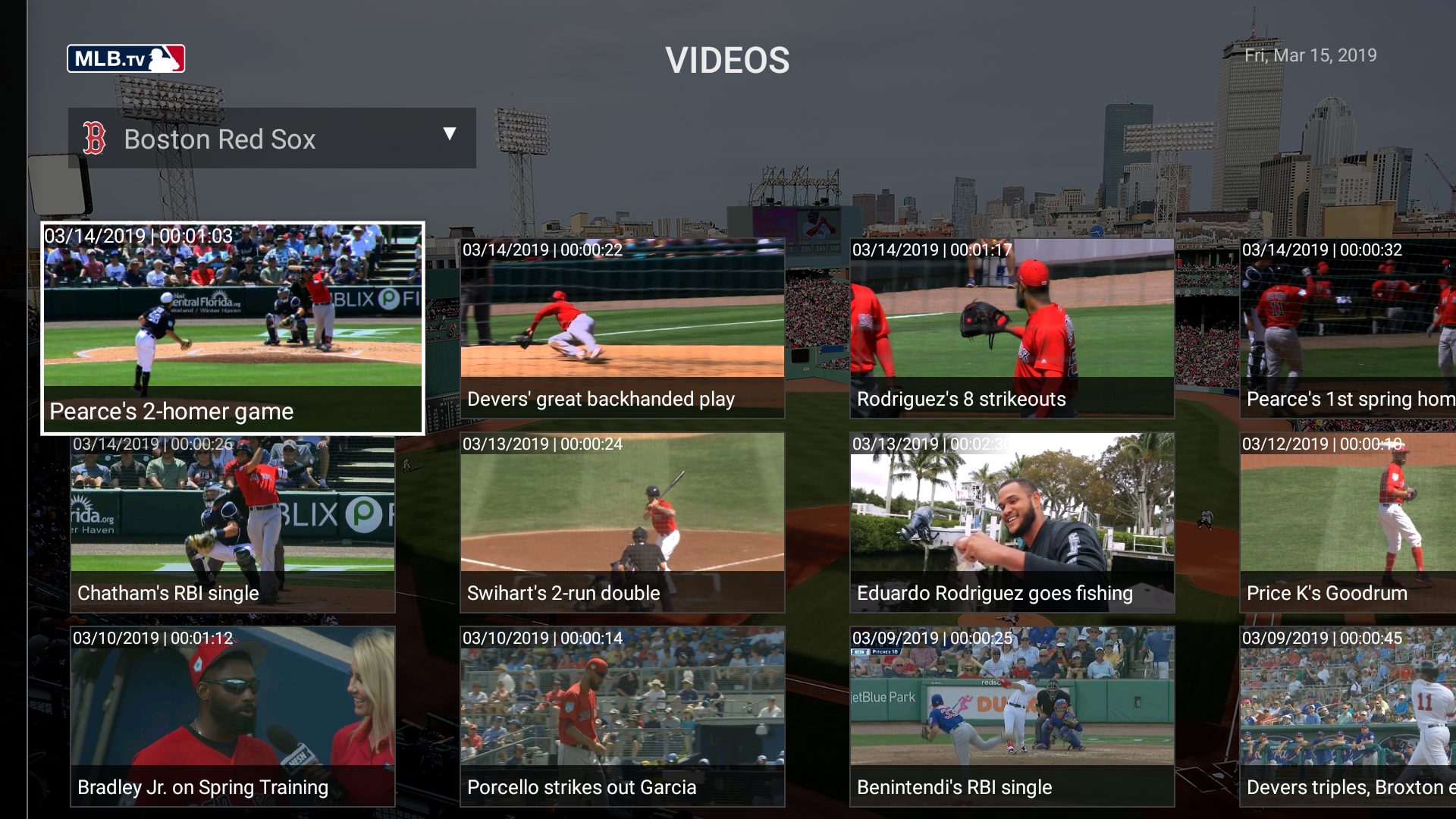
Task: Watch the Rodriguez's 8 strikeouts video
Action: point(1012,328)
